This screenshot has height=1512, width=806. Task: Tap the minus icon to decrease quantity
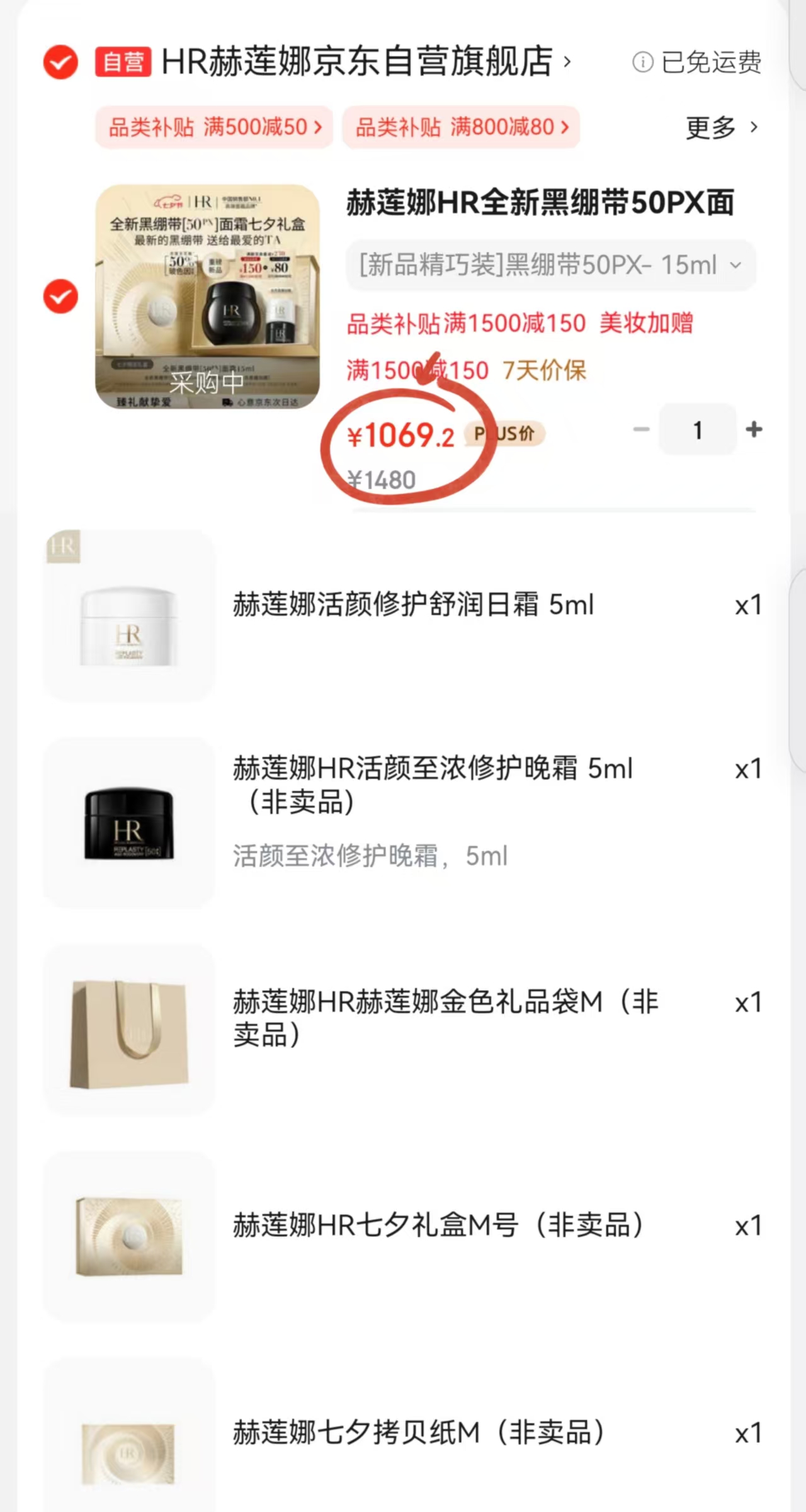point(641,429)
